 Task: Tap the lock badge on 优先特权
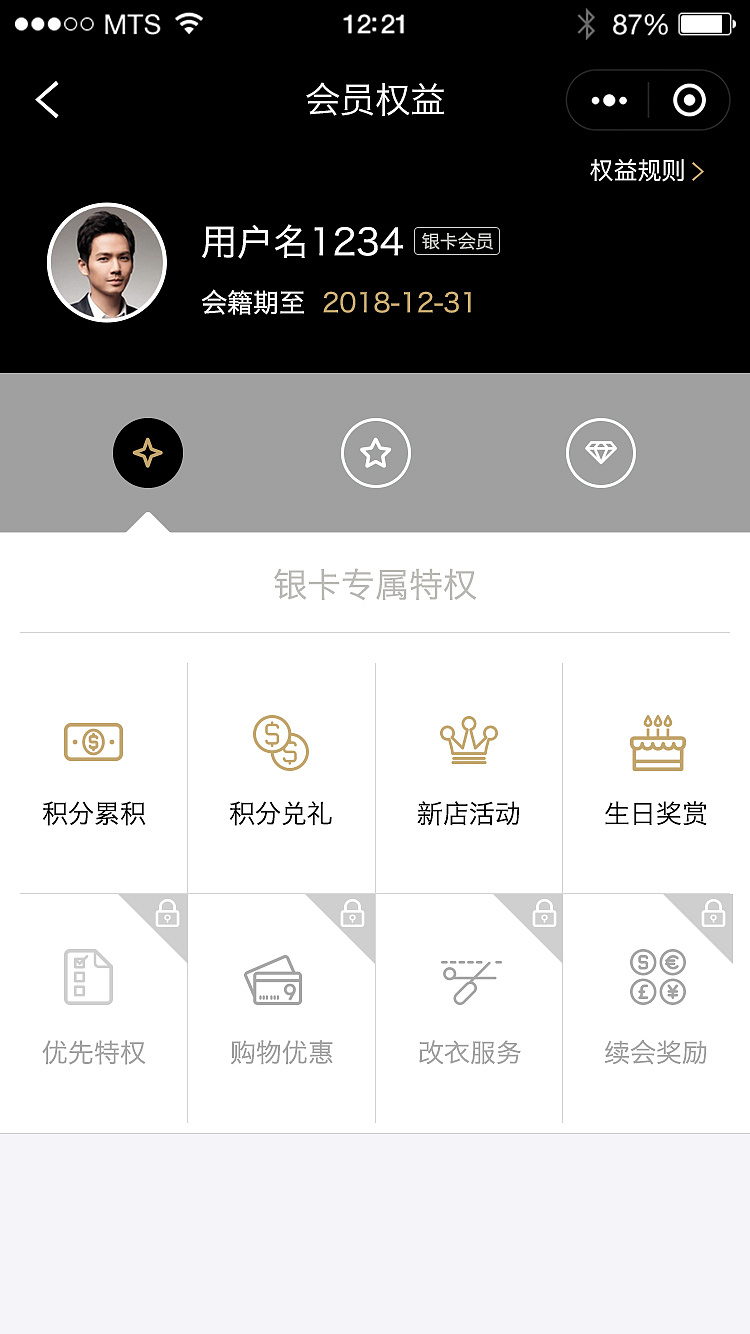tap(167, 913)
